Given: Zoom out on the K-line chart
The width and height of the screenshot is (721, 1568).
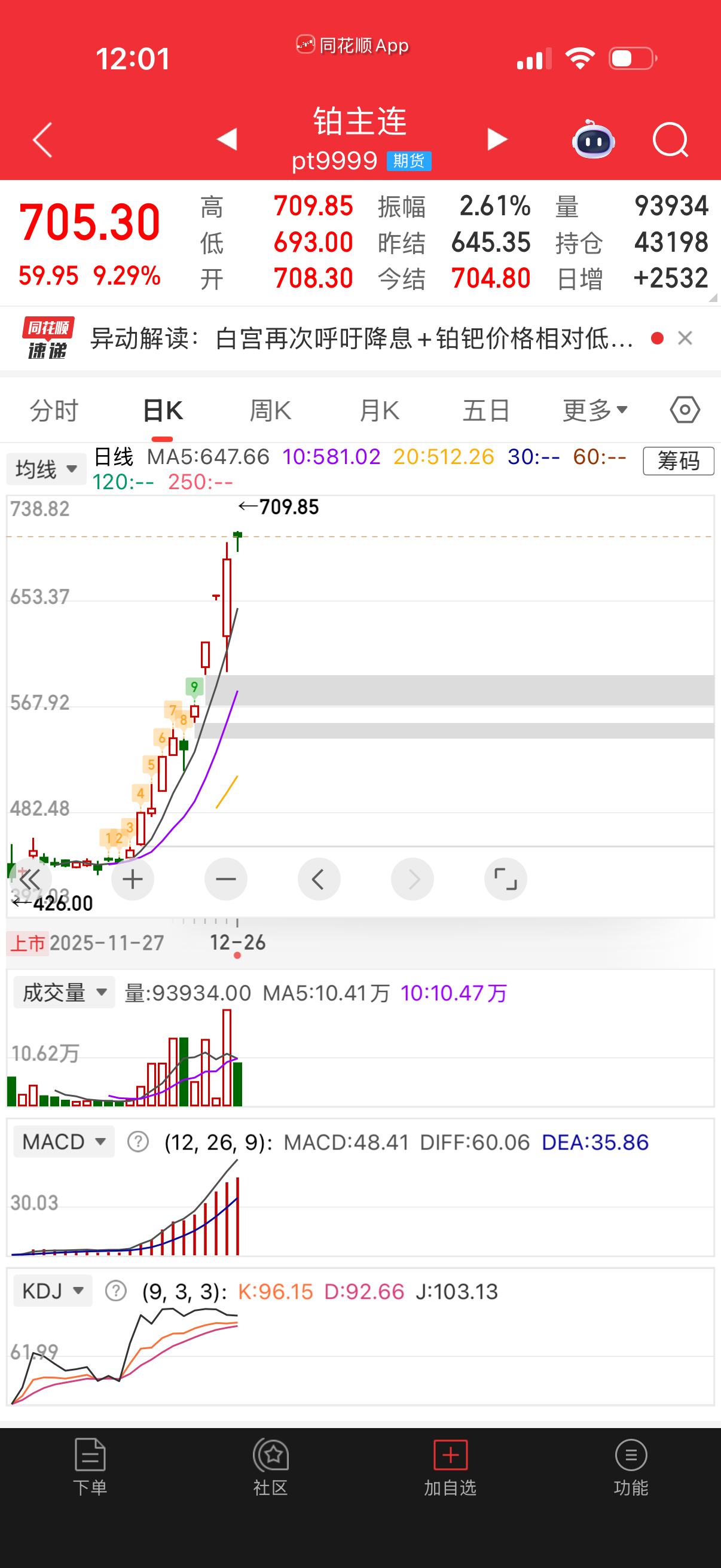Looking at the screenshot, I should (x=226, y=879).
